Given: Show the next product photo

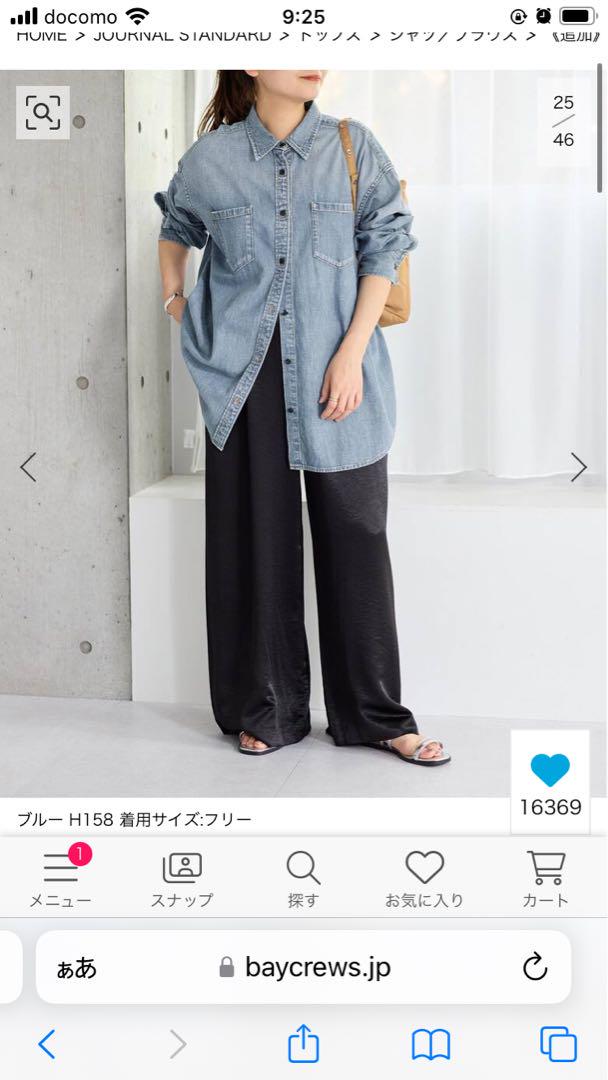Looking at the screenshot, I should 578,467.
